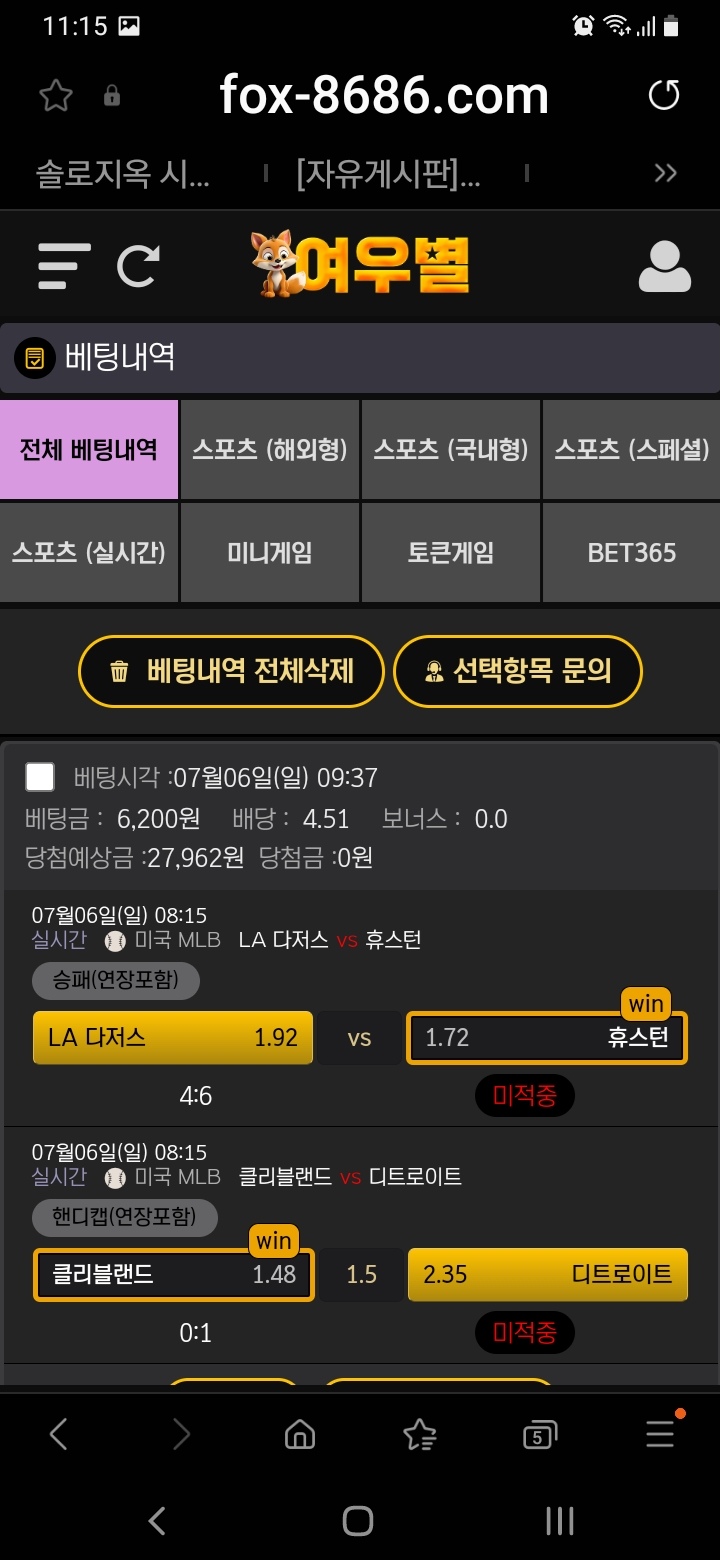The width and height of the screenshot is (720, 1560).
Task: Open the browser menu at bottom right
Action: click(660, 1436)
